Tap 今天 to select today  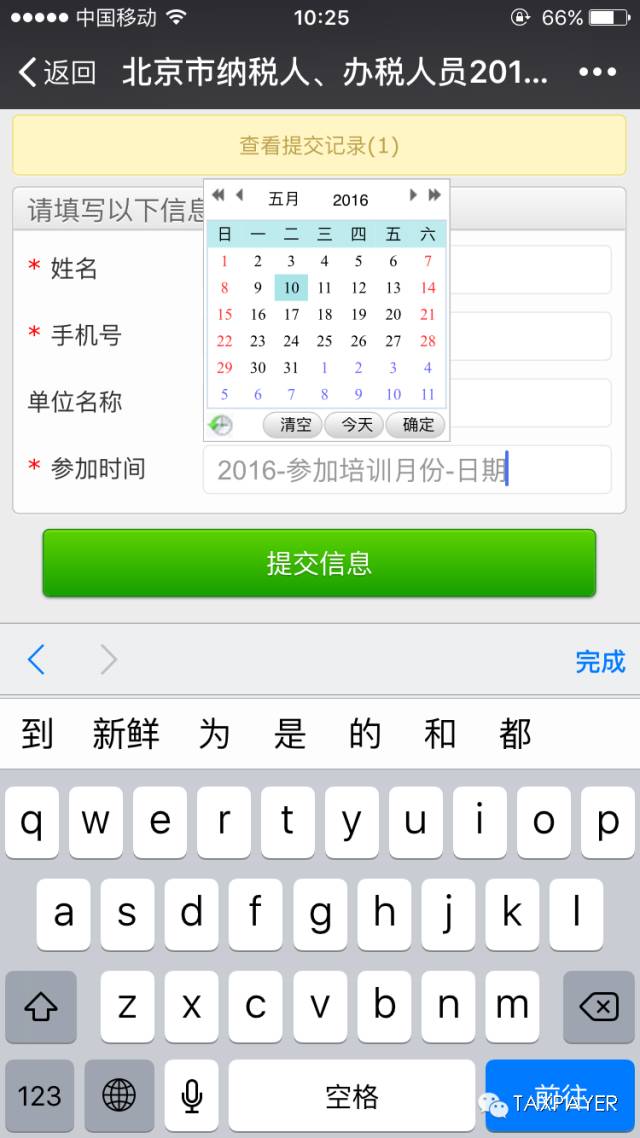(356, 425)
